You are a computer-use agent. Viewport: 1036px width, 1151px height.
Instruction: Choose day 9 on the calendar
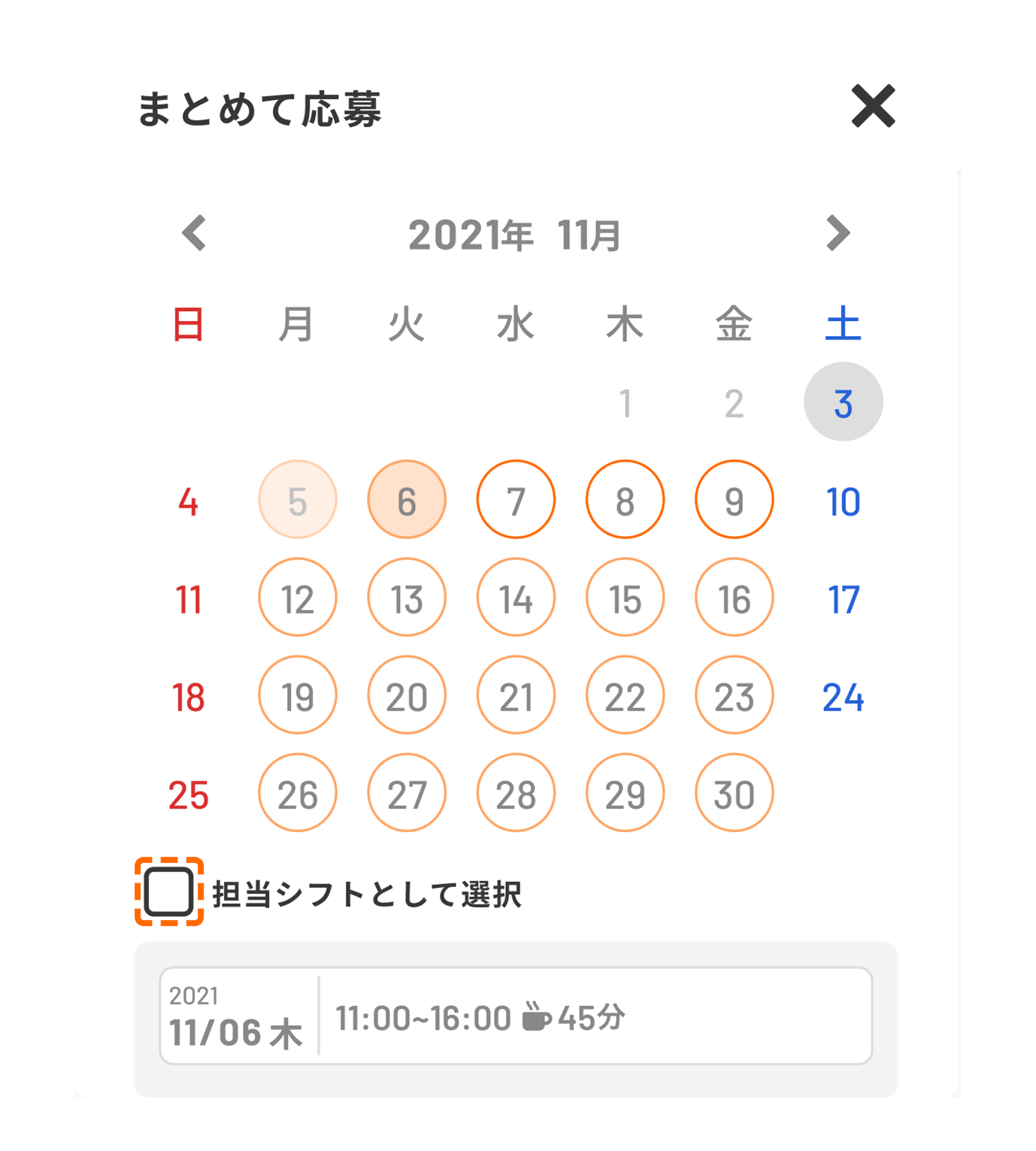pos(734,500)
